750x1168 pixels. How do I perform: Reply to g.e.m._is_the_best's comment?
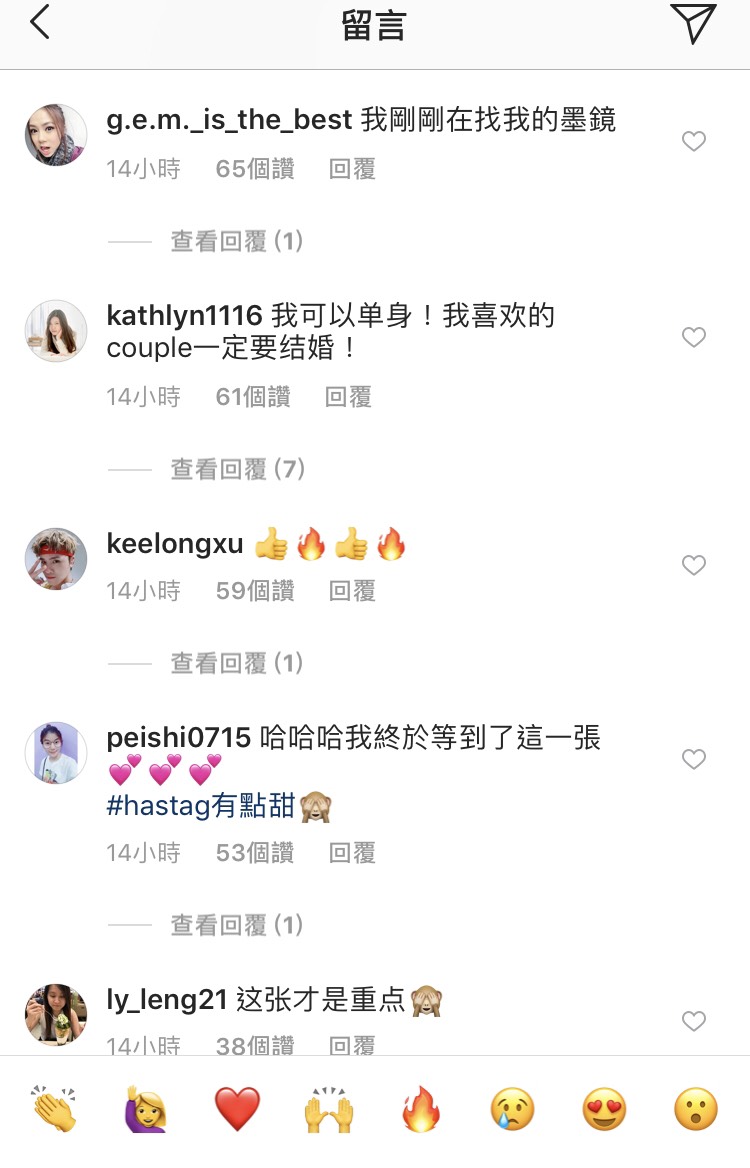352,169
